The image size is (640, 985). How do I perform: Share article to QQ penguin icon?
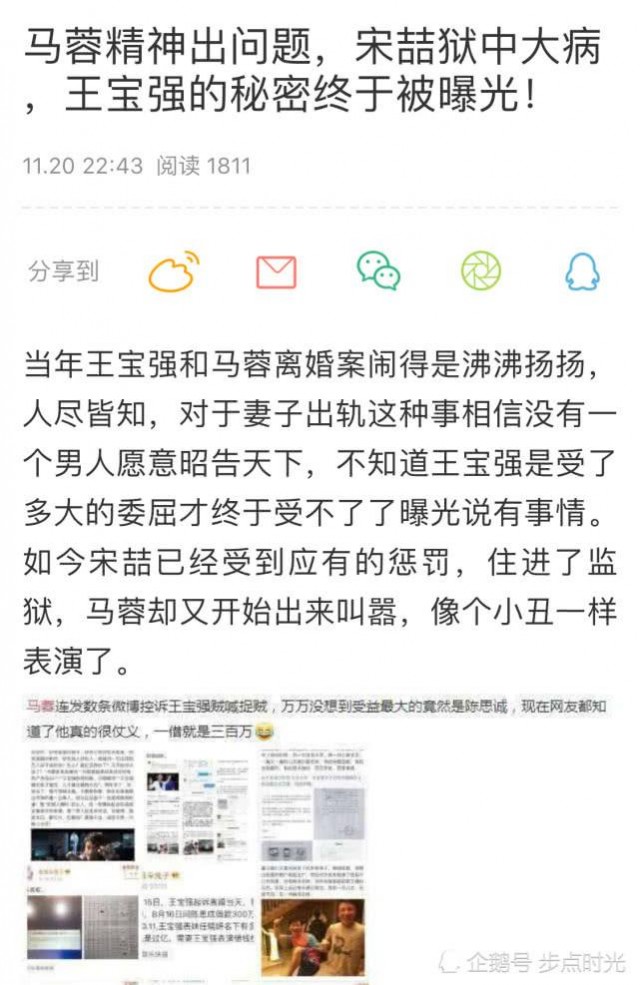[x=582, y=271]
